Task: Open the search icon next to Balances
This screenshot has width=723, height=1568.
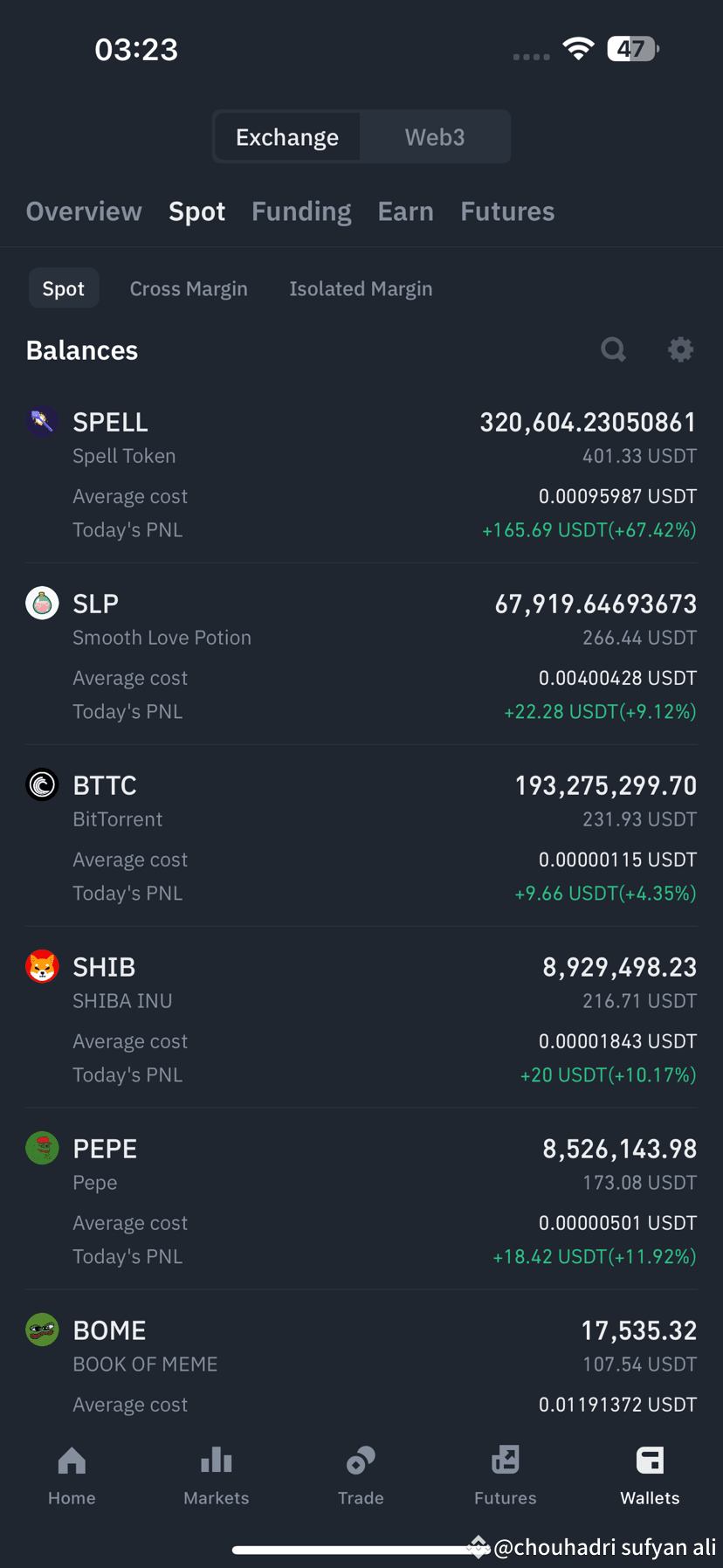Action: click(613, 349)
